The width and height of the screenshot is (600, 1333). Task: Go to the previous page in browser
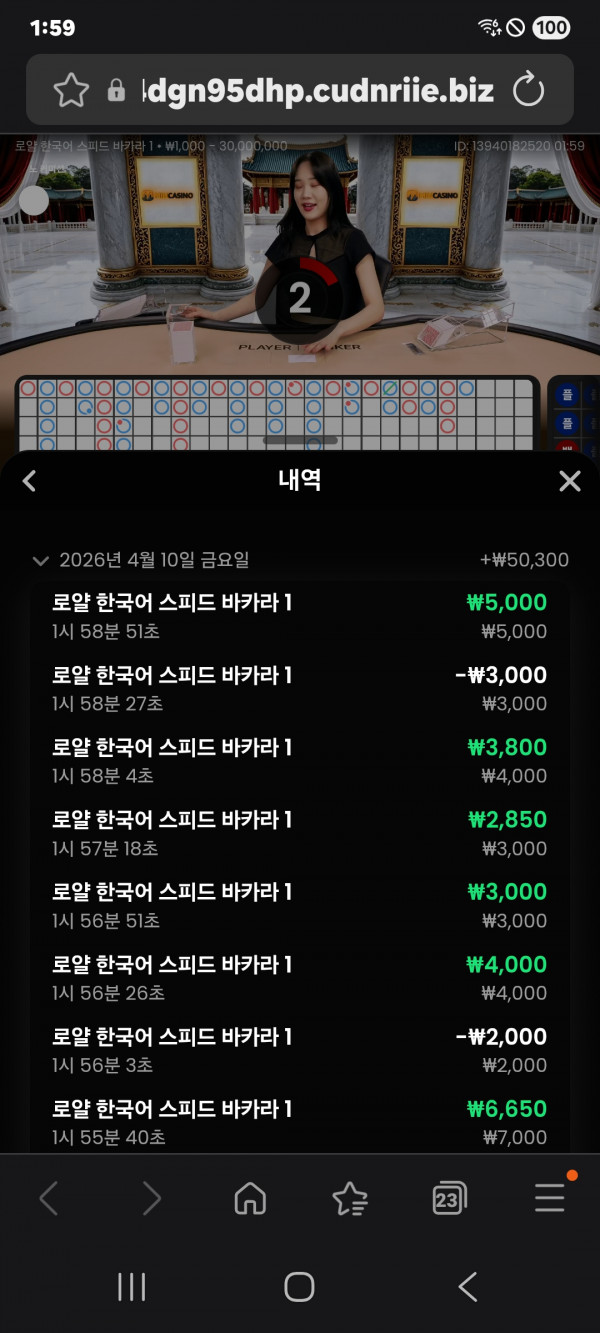click(x=49, y=1197)
